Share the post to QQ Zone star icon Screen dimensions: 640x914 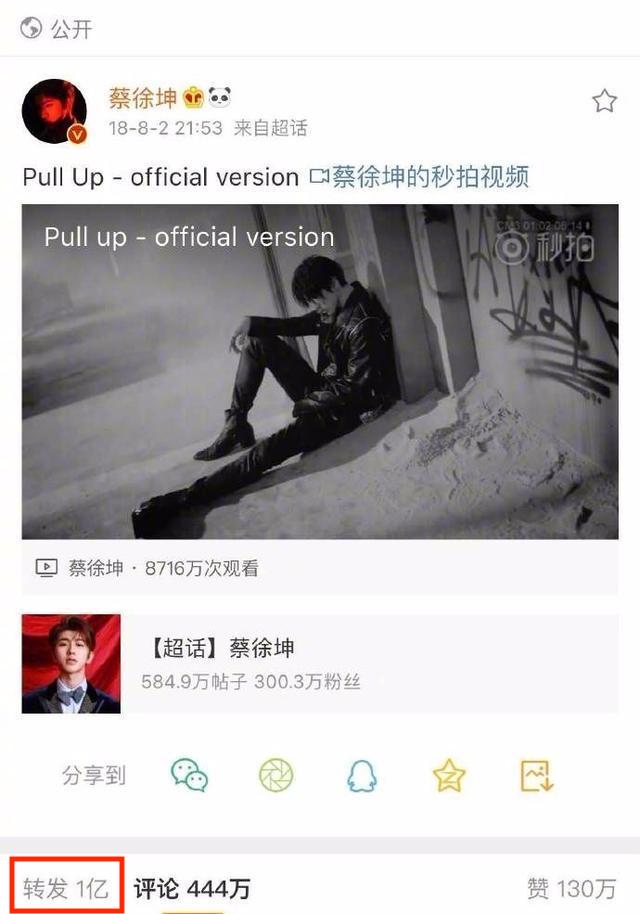(449, 775)
